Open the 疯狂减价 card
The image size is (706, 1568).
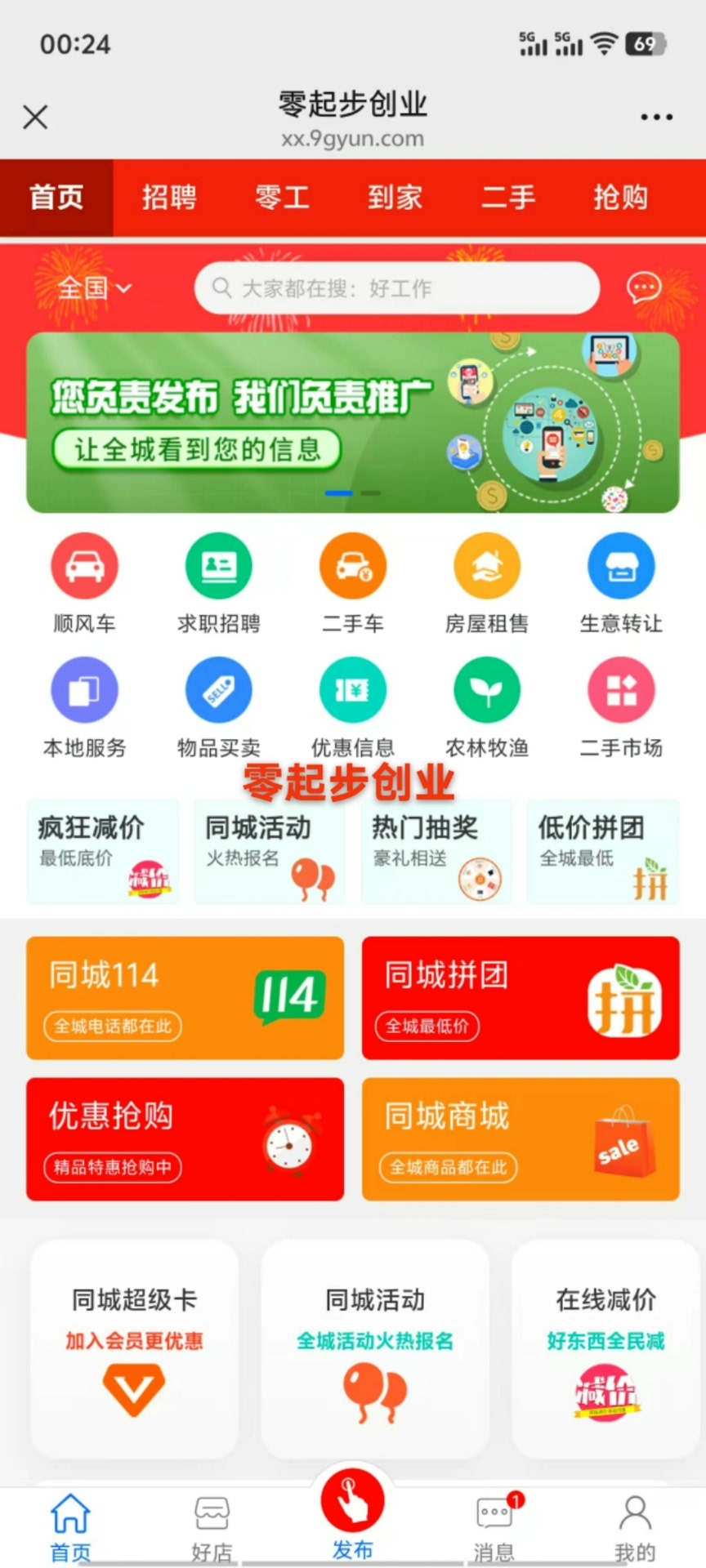103,852
